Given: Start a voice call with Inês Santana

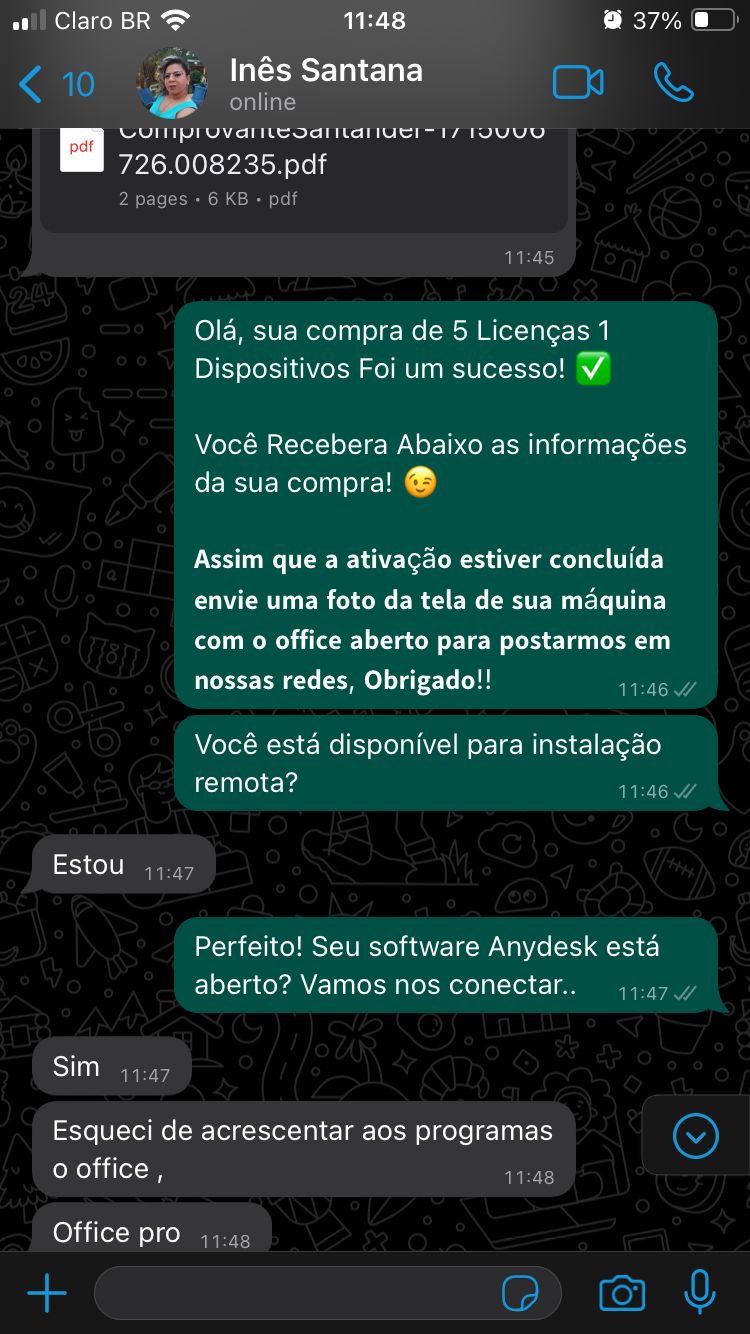Looking at the screenshot, I should [x=673, y=83].
